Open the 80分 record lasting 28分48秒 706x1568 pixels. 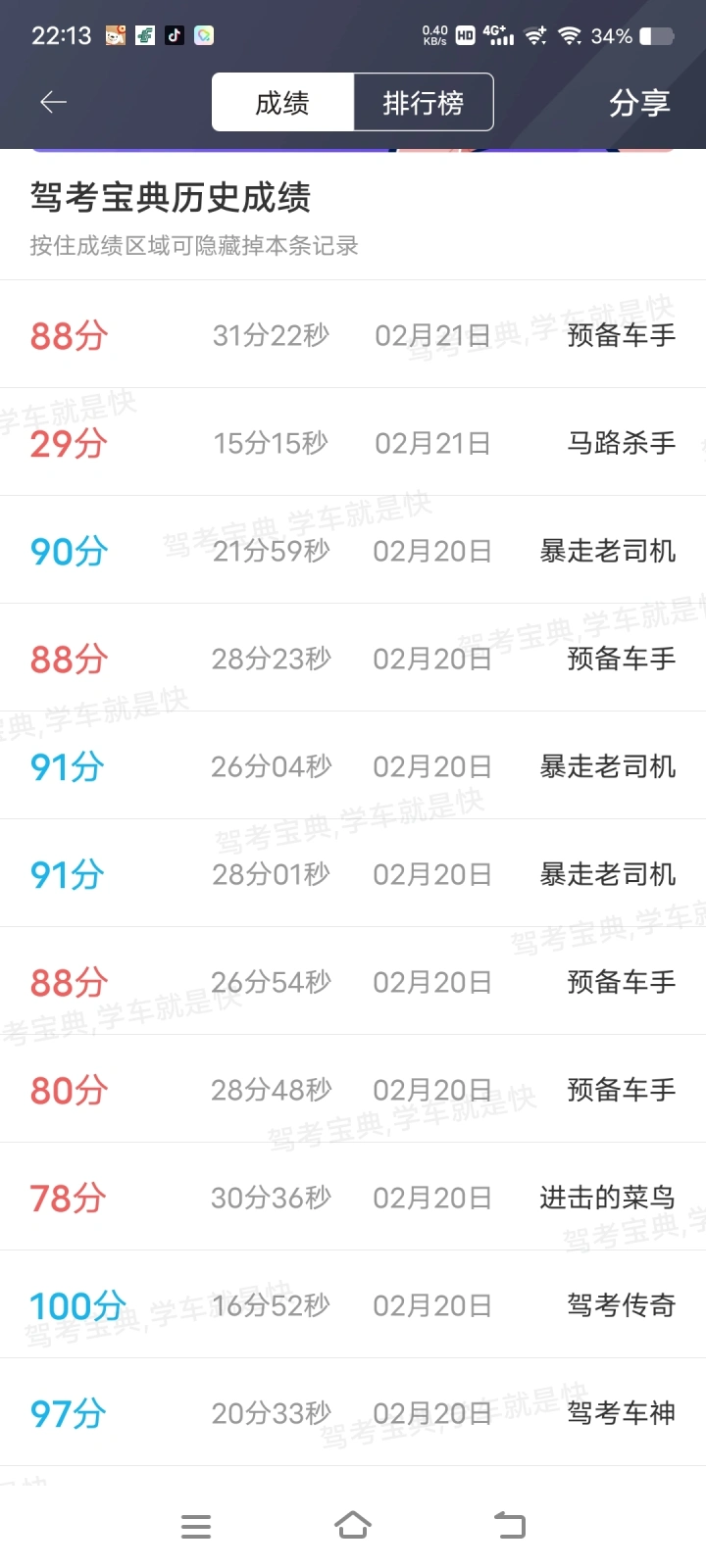tap(353, 1089)
